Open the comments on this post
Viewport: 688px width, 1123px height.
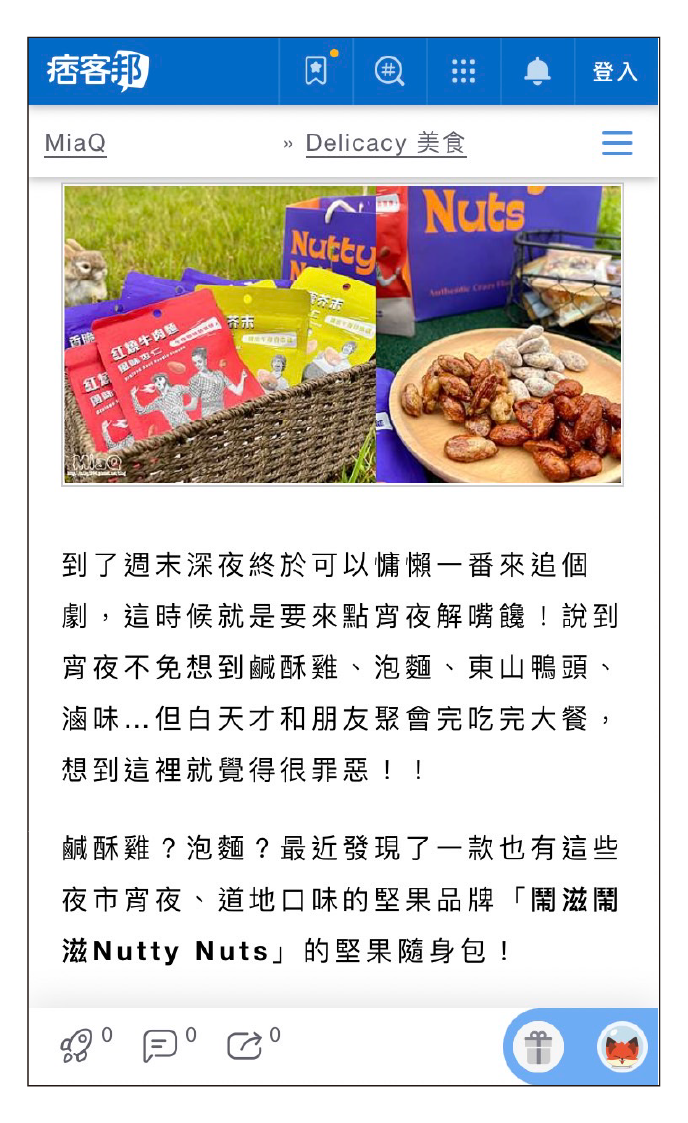coord(160,1046)
